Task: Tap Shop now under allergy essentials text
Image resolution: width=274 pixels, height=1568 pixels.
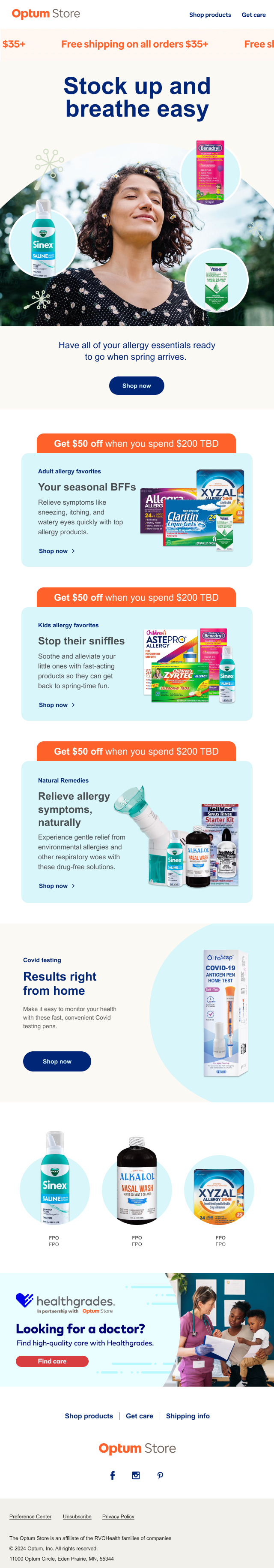Action: pos(137,385)
